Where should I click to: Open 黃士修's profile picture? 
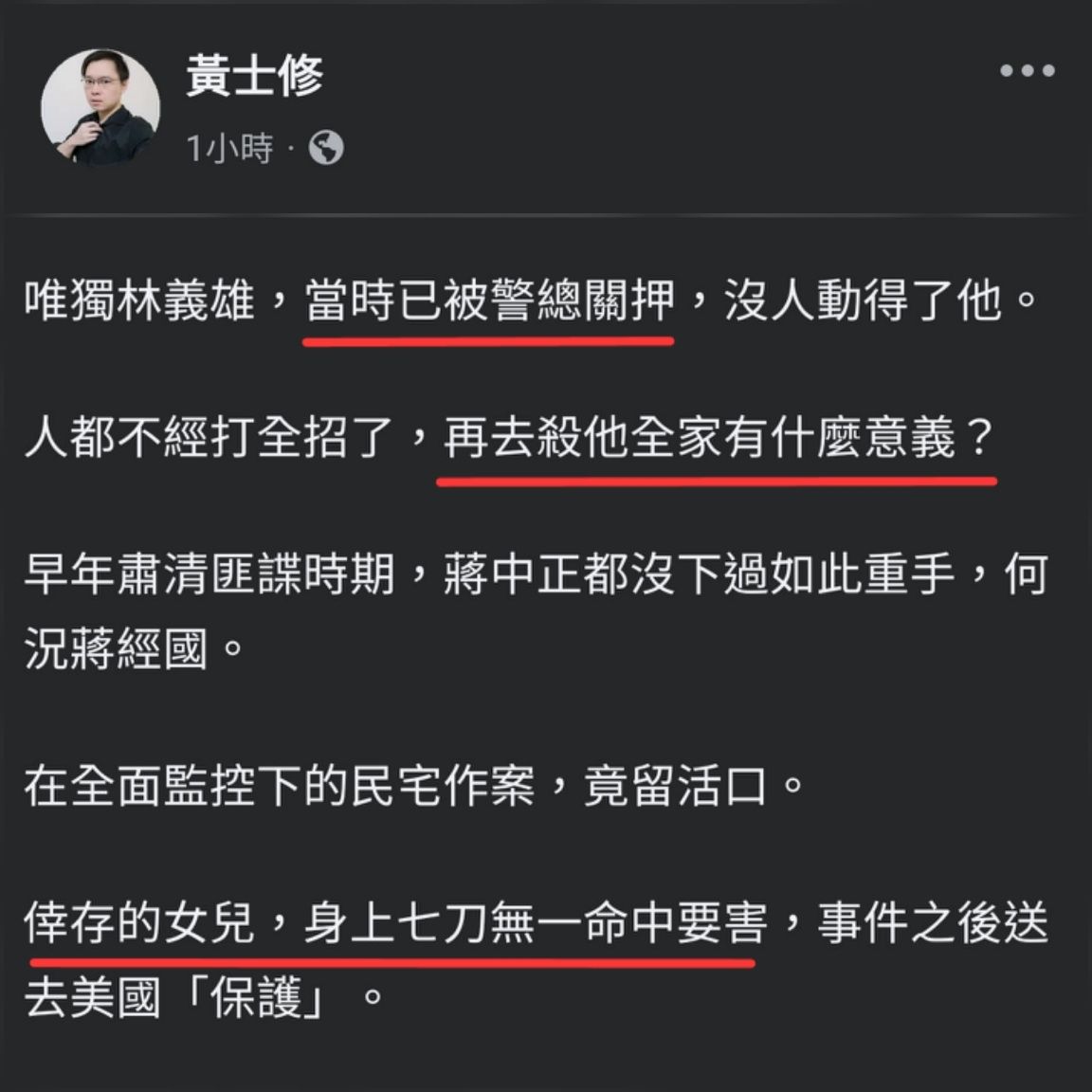coord(100,107)
